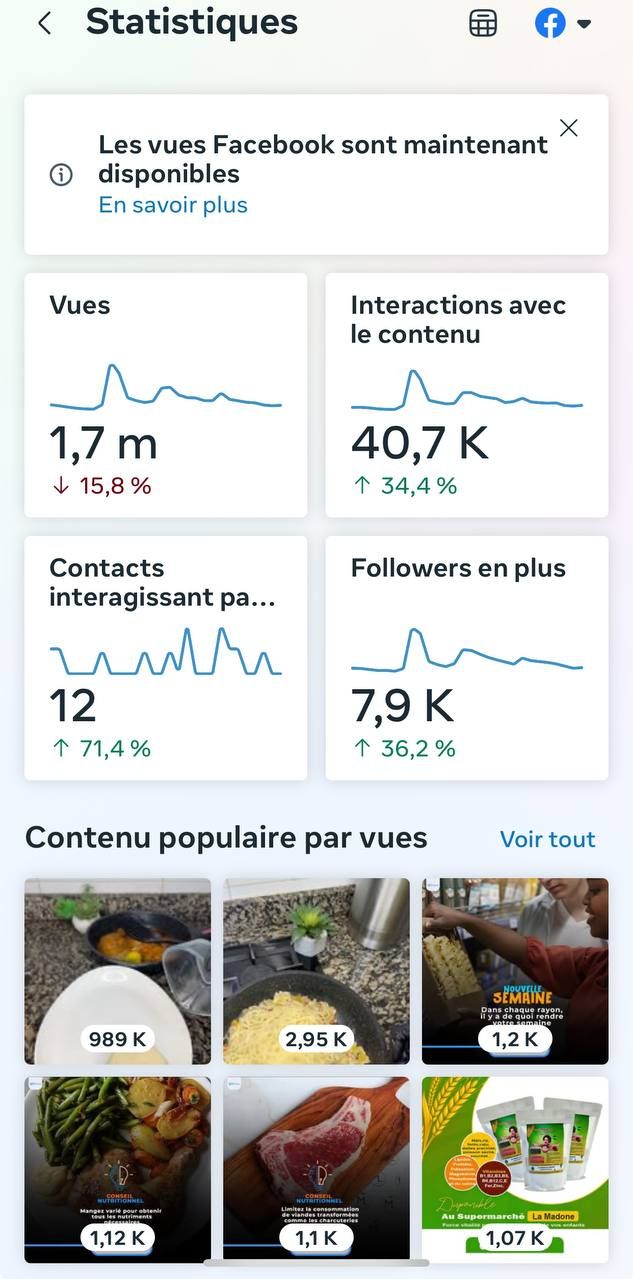Image resolution: width=633 pixels, height=1279 pixels.
Task: Open the Vues statistics card
Action: (166, 395)
